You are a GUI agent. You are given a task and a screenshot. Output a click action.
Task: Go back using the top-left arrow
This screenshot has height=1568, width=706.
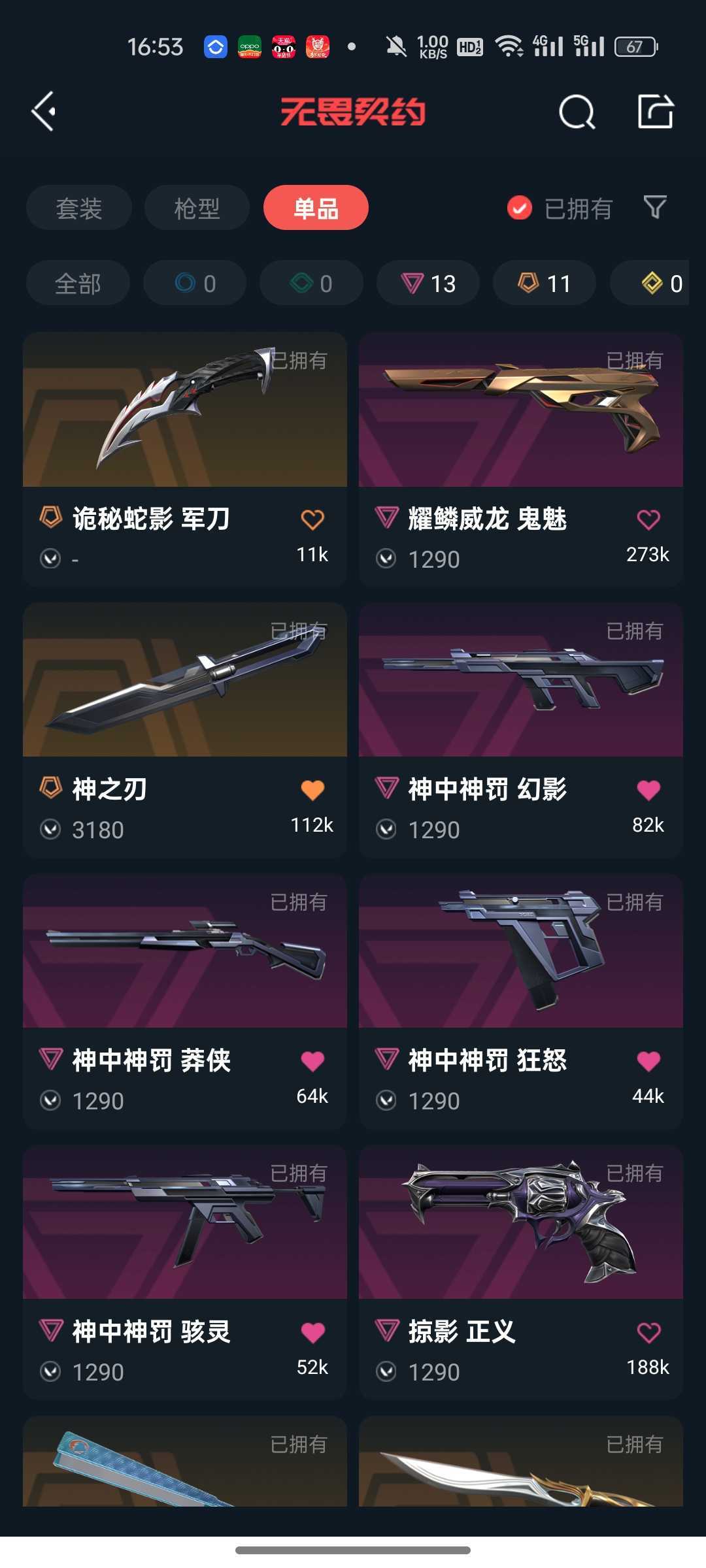click(44, 112)
